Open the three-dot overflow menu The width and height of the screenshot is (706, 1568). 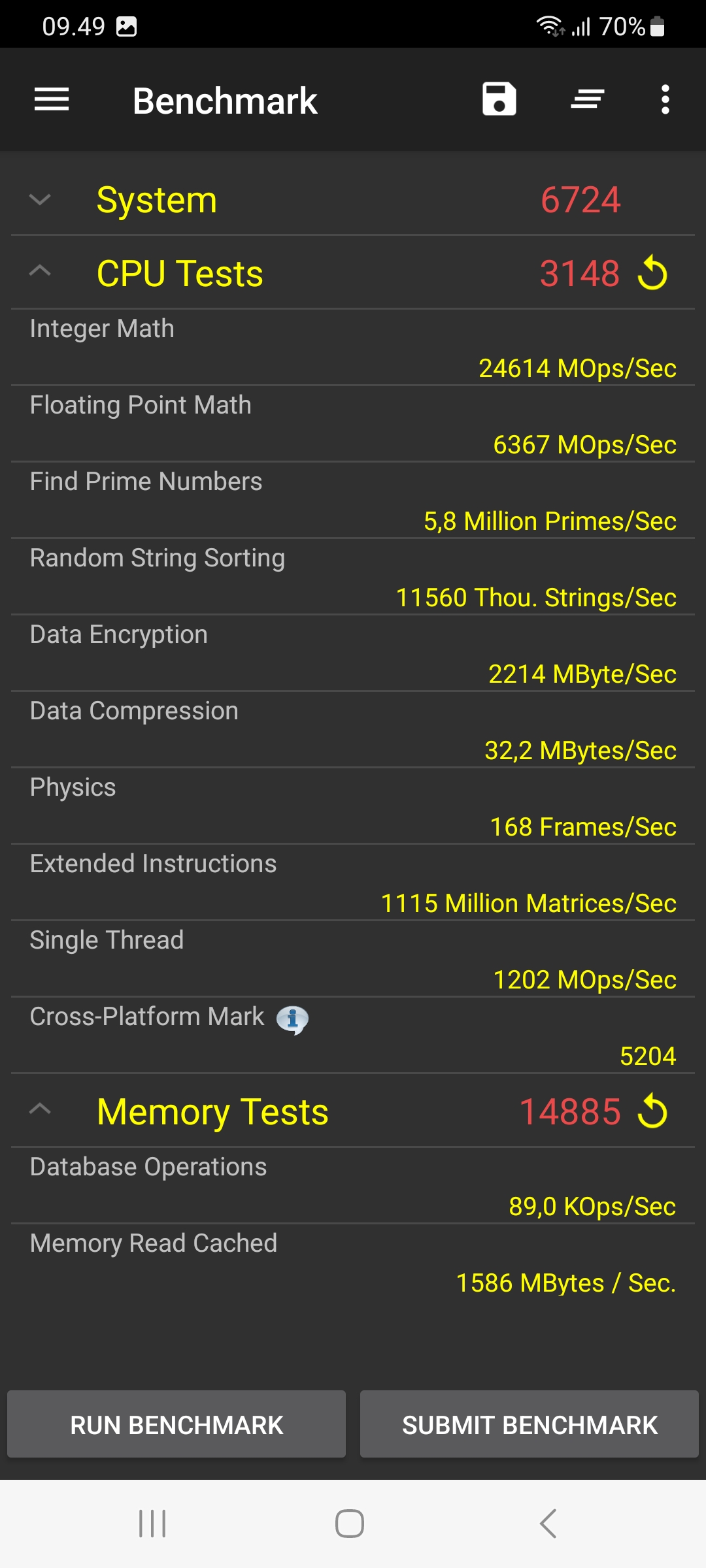665,99
